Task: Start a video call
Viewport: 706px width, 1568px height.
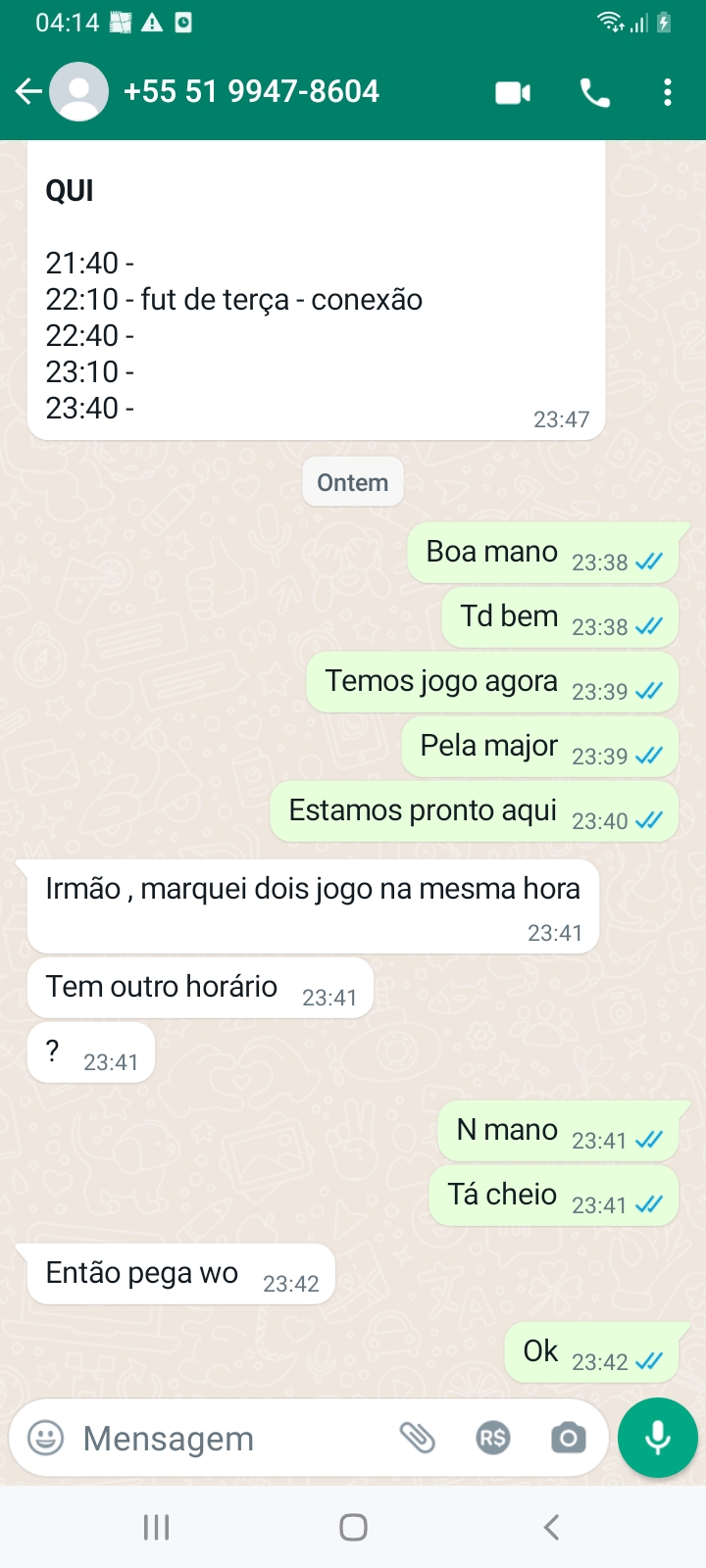Action: pyautogui.click(x=513, y=93)
